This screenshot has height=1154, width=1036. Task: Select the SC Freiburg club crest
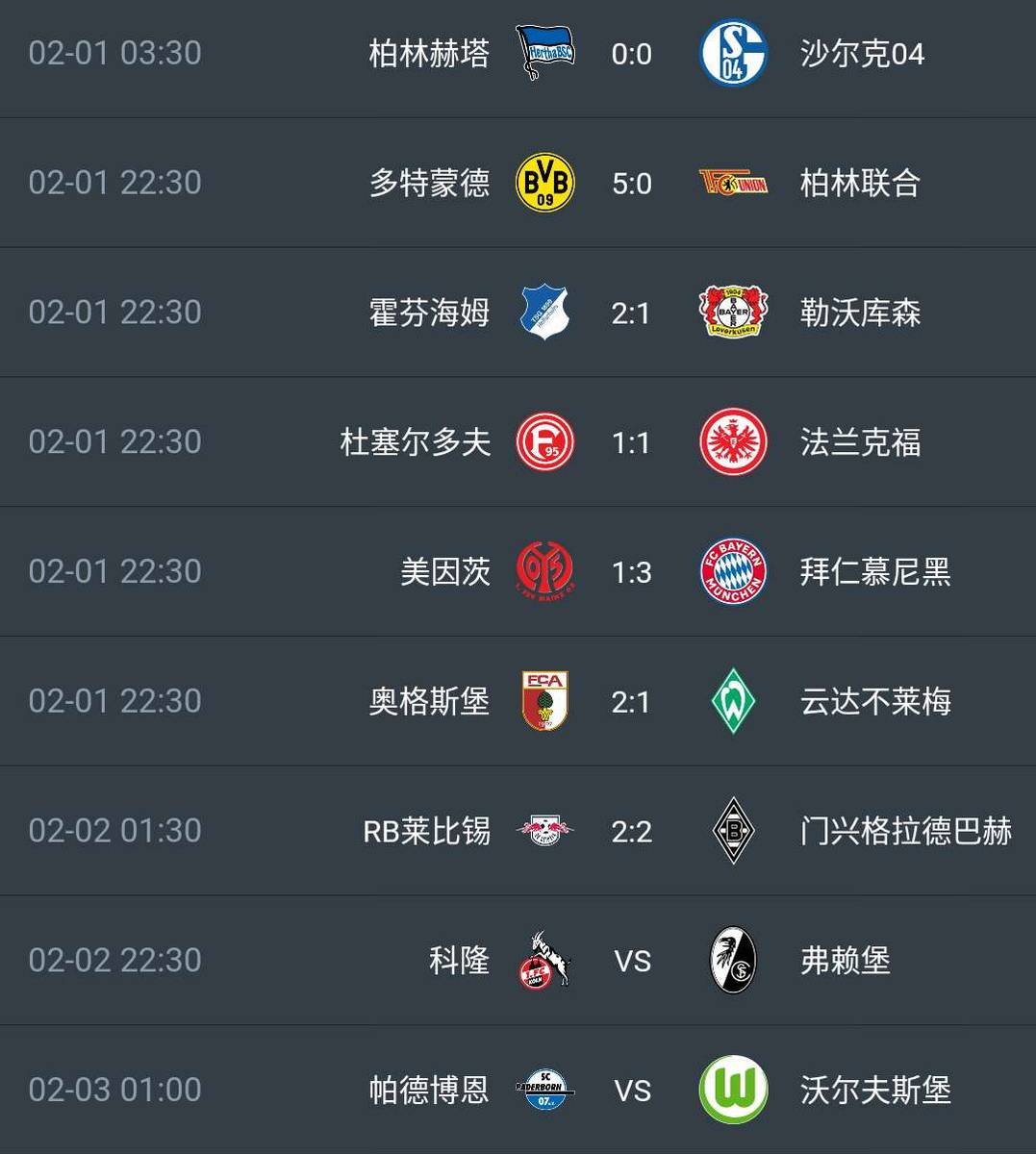pos(731,961)
